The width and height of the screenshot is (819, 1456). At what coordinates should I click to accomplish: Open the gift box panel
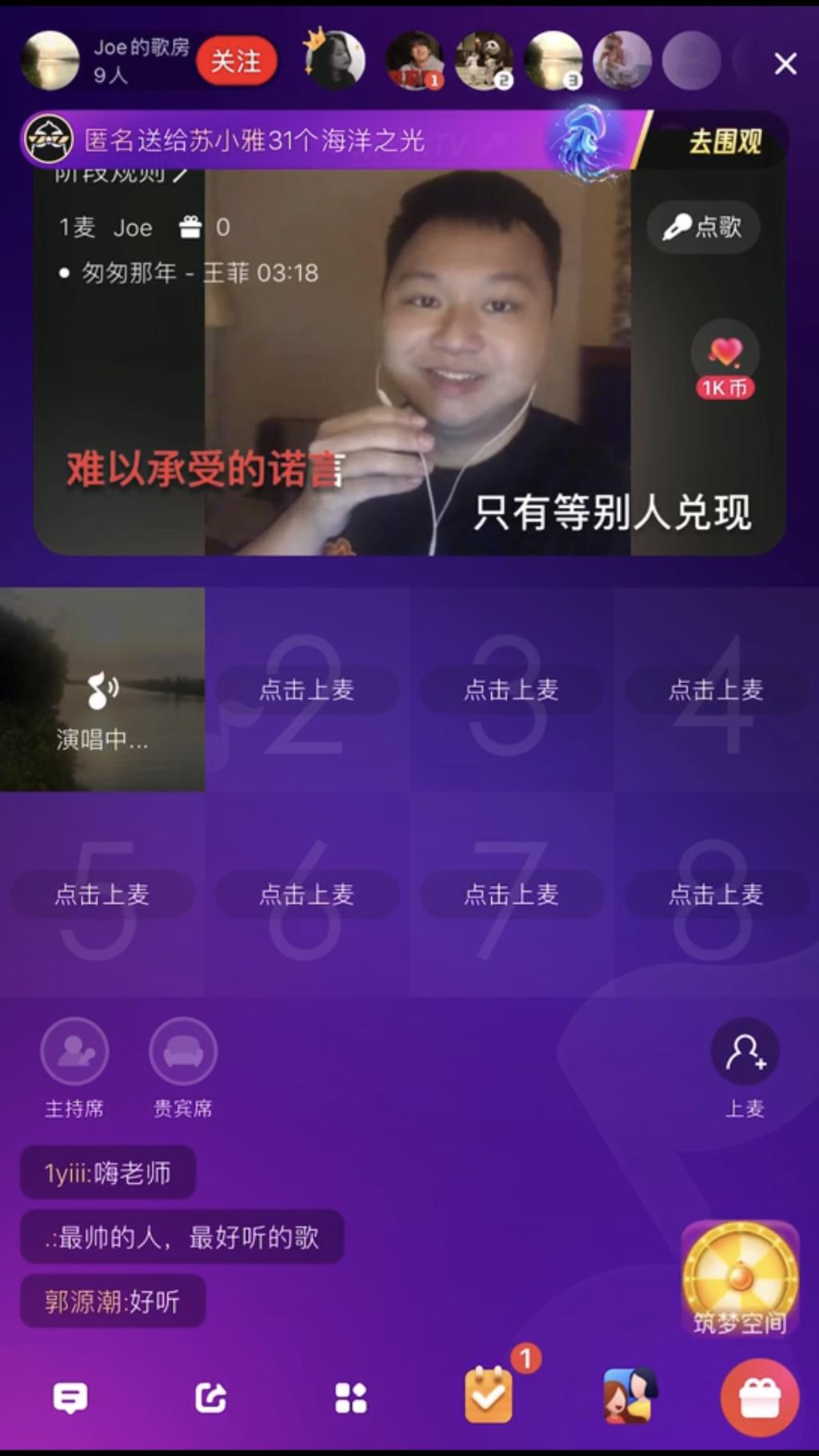759,1398
